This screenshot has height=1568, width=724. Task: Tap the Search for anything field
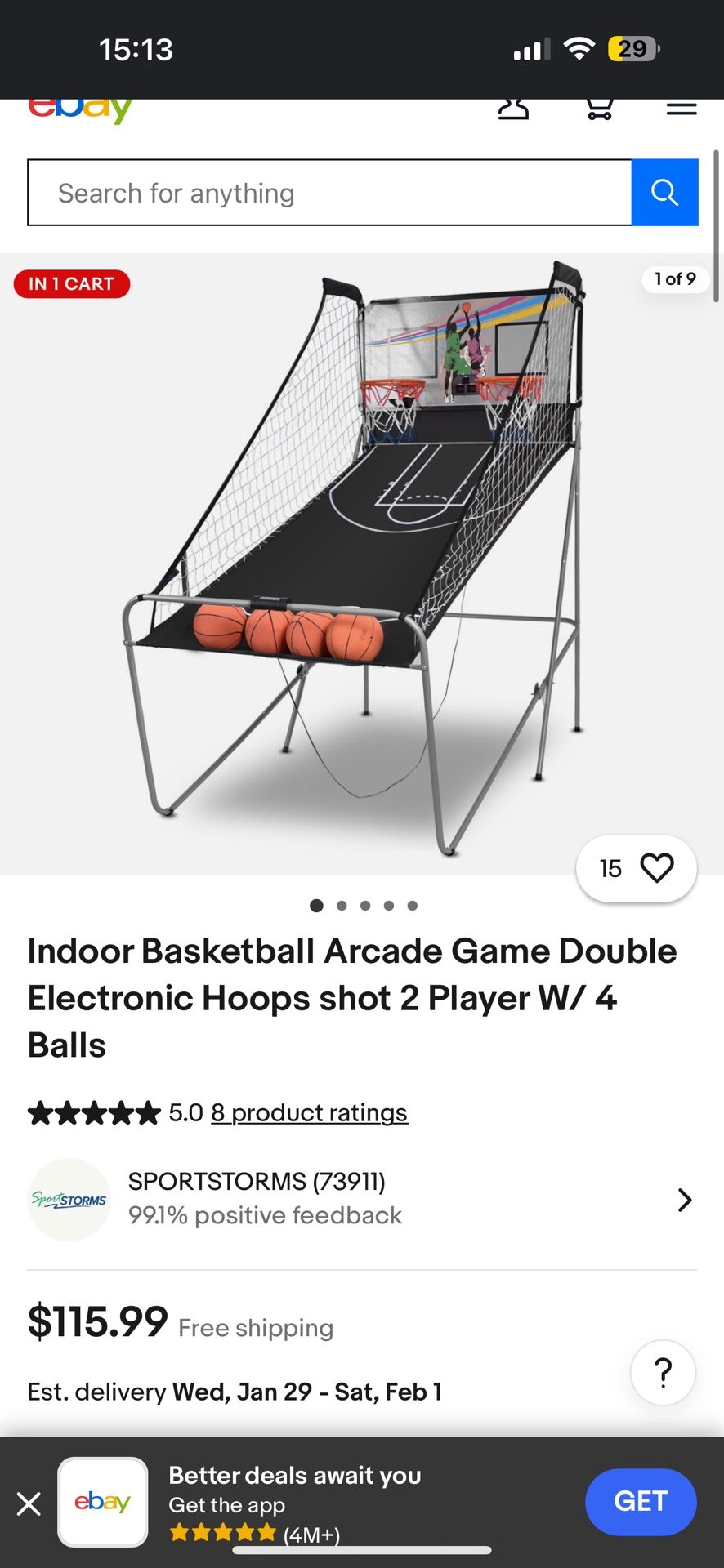coord(329,193)
